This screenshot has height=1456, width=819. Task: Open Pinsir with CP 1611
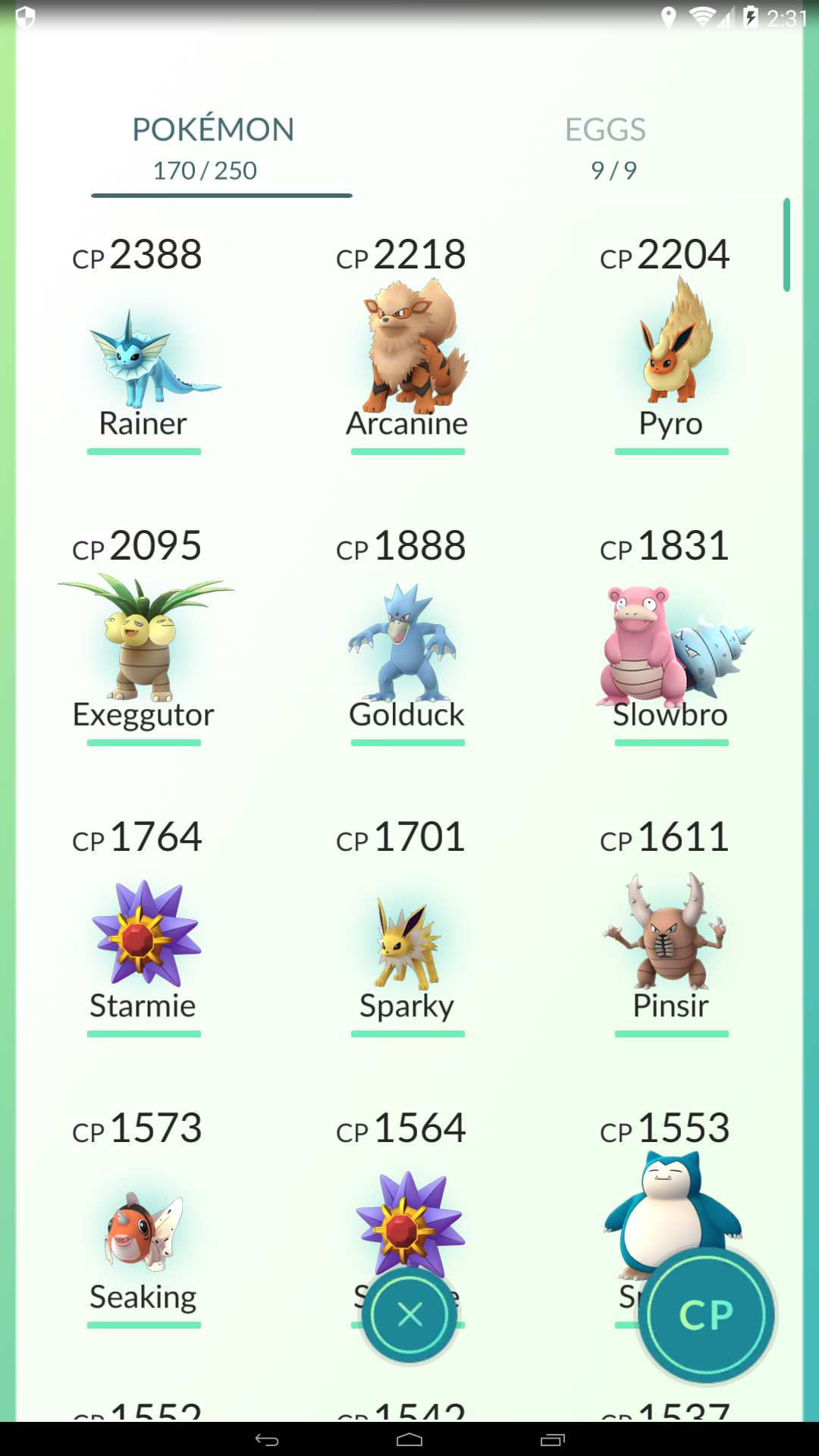672,927
